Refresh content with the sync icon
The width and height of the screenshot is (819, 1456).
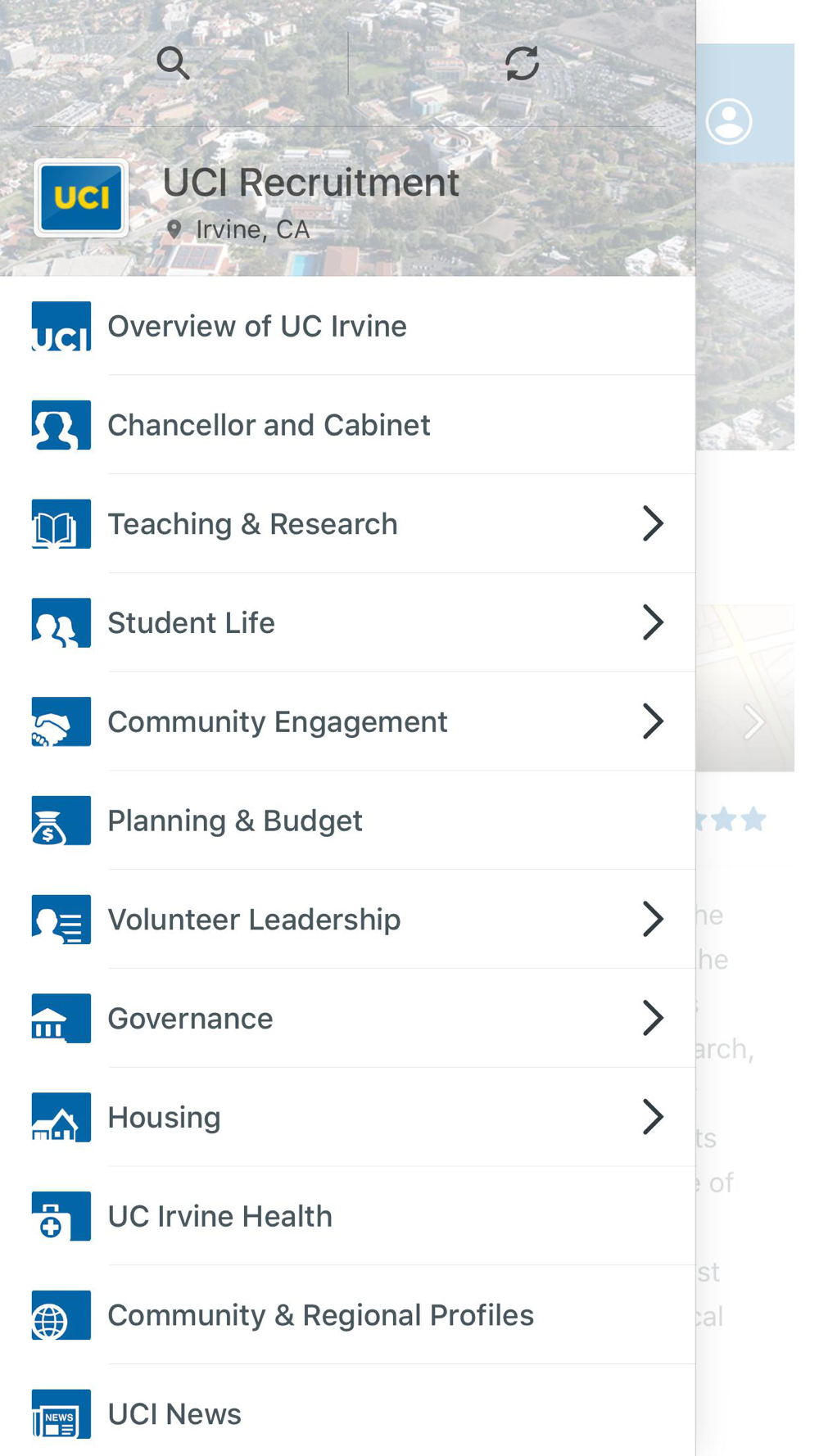tap(522, 63)
